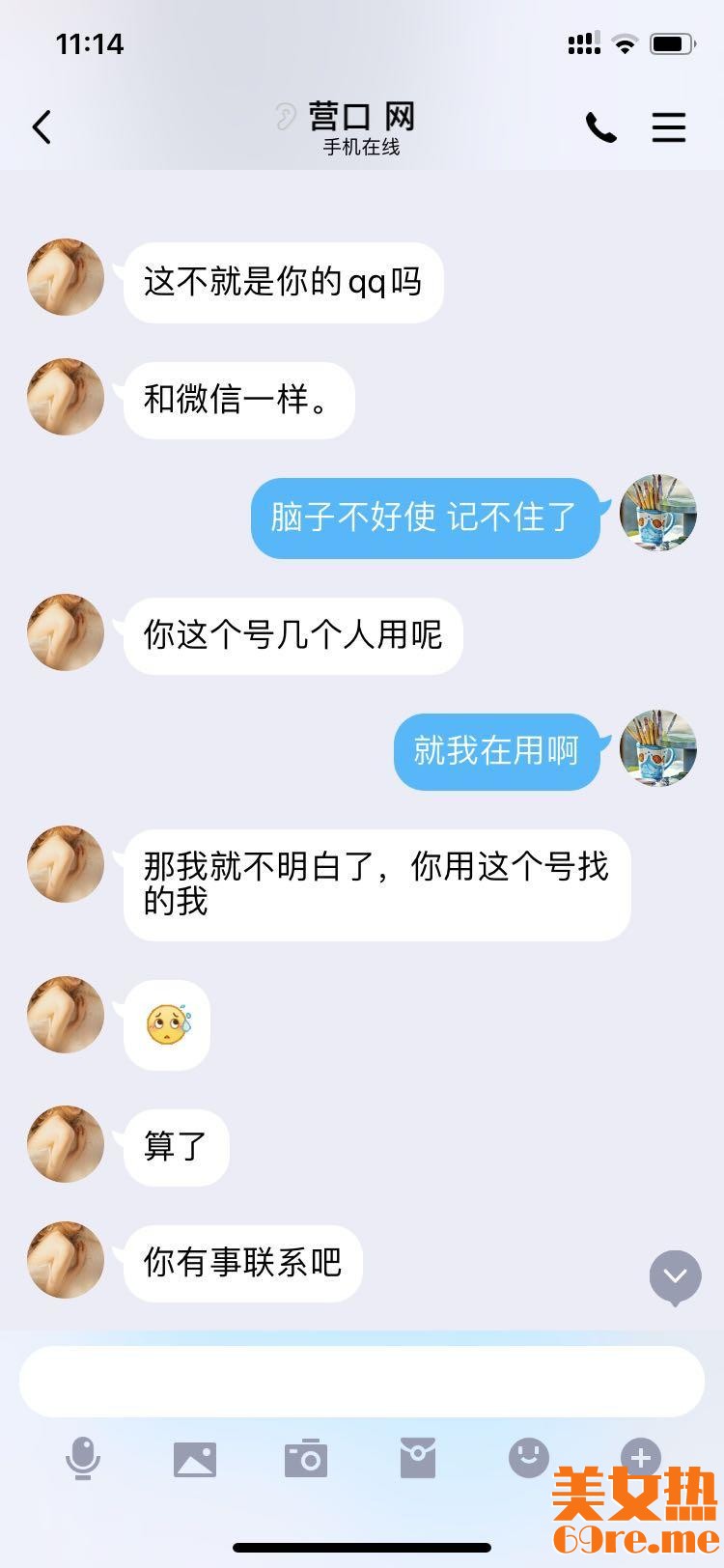Image resolution: width=724 pixels, height=1568 pixels.
Task: Jump to the latest messages arrow
Action: (x=675, y=1276)
